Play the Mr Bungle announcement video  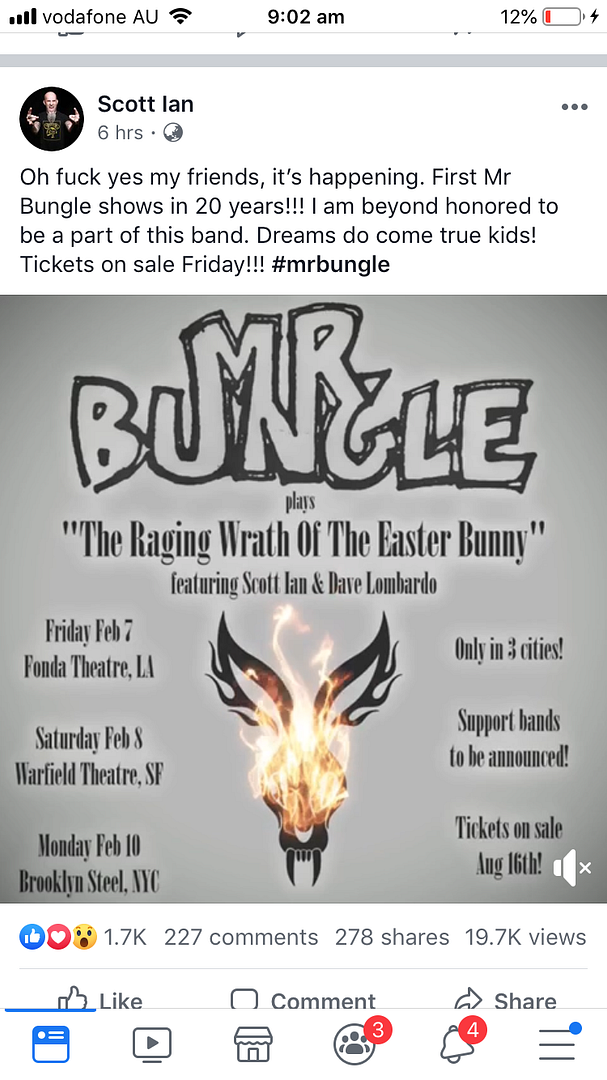[x=303, y=599]
